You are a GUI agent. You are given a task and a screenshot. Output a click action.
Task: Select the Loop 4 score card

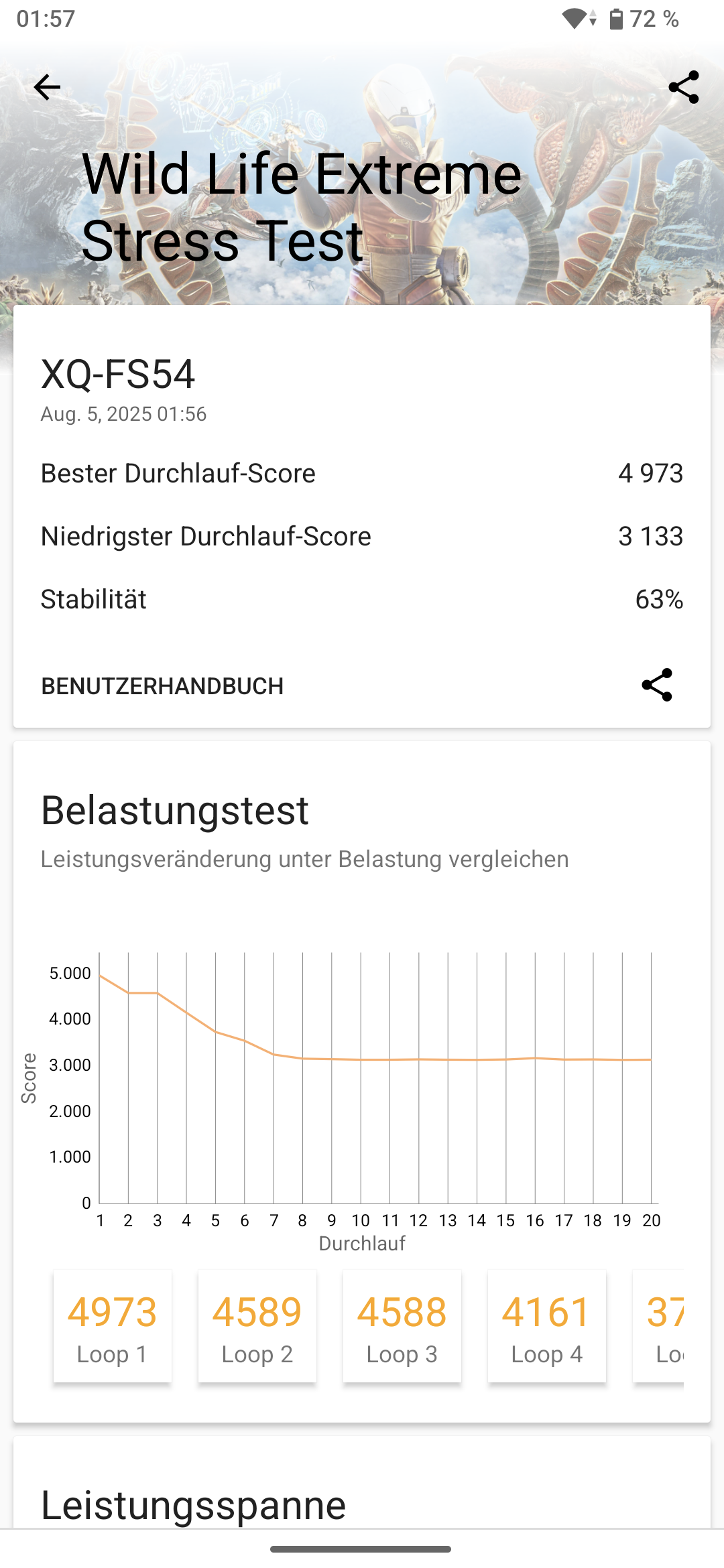click(x=547, y=1326)
